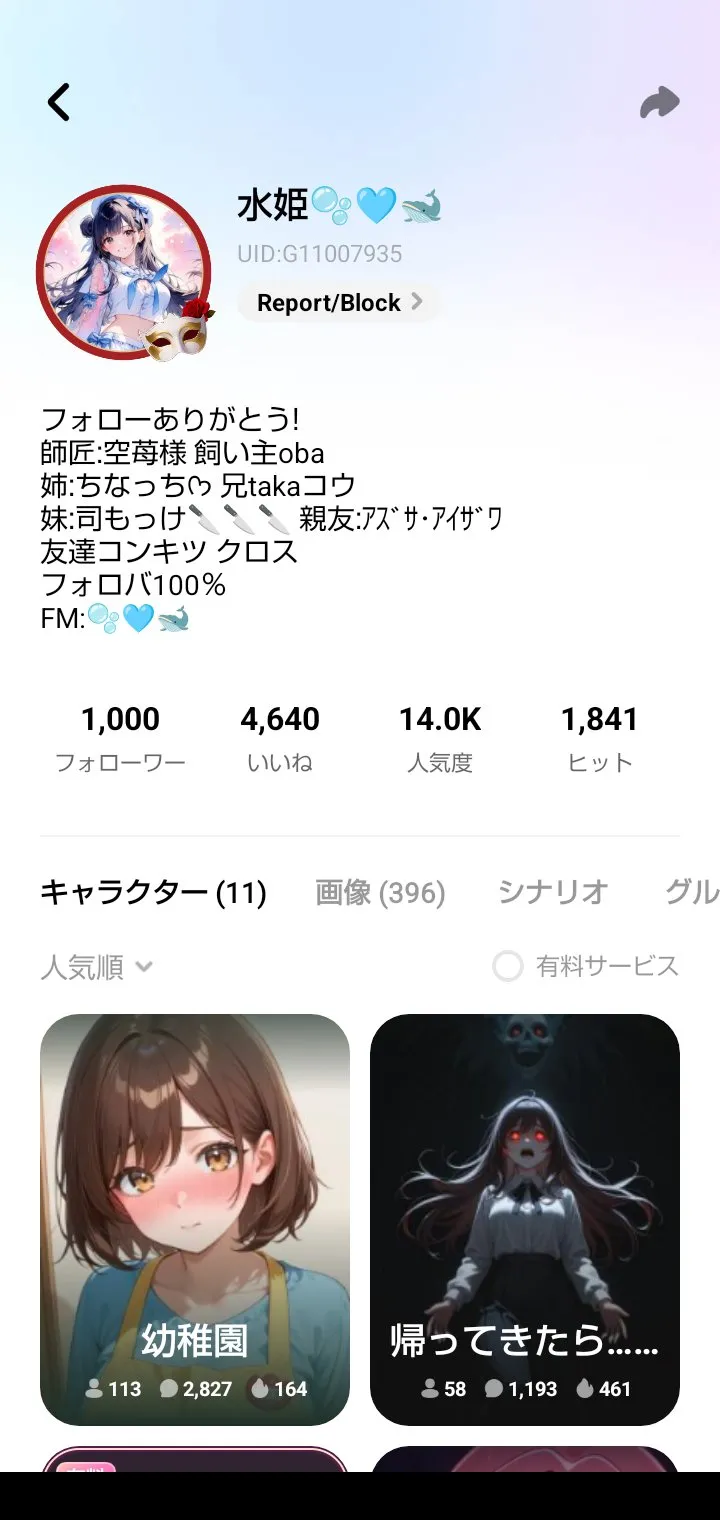Open the profile avatar picture
Screen dimensions: 720x1520
point(123,271)
